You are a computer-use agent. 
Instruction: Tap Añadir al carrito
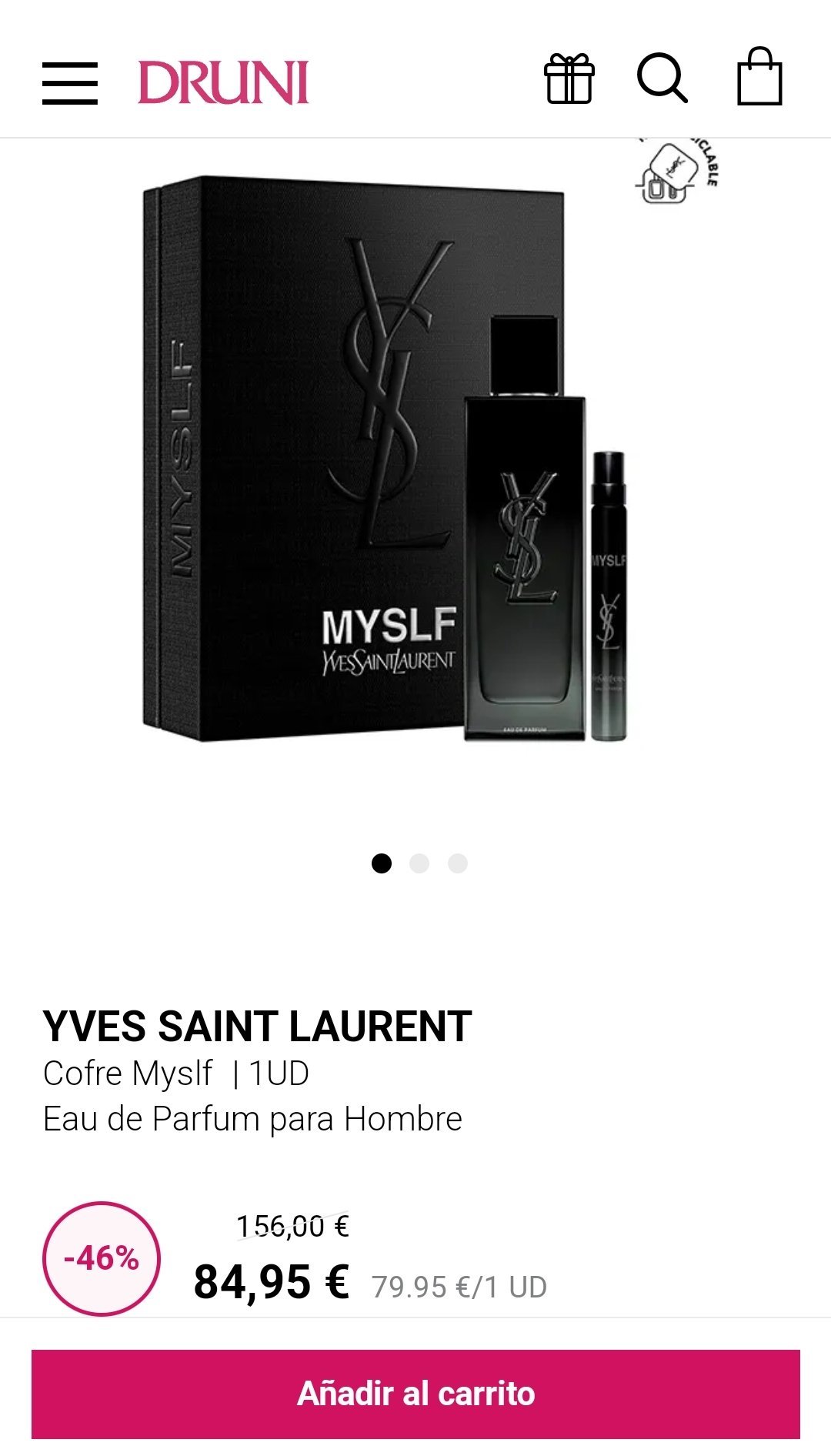coord(415,1394)
